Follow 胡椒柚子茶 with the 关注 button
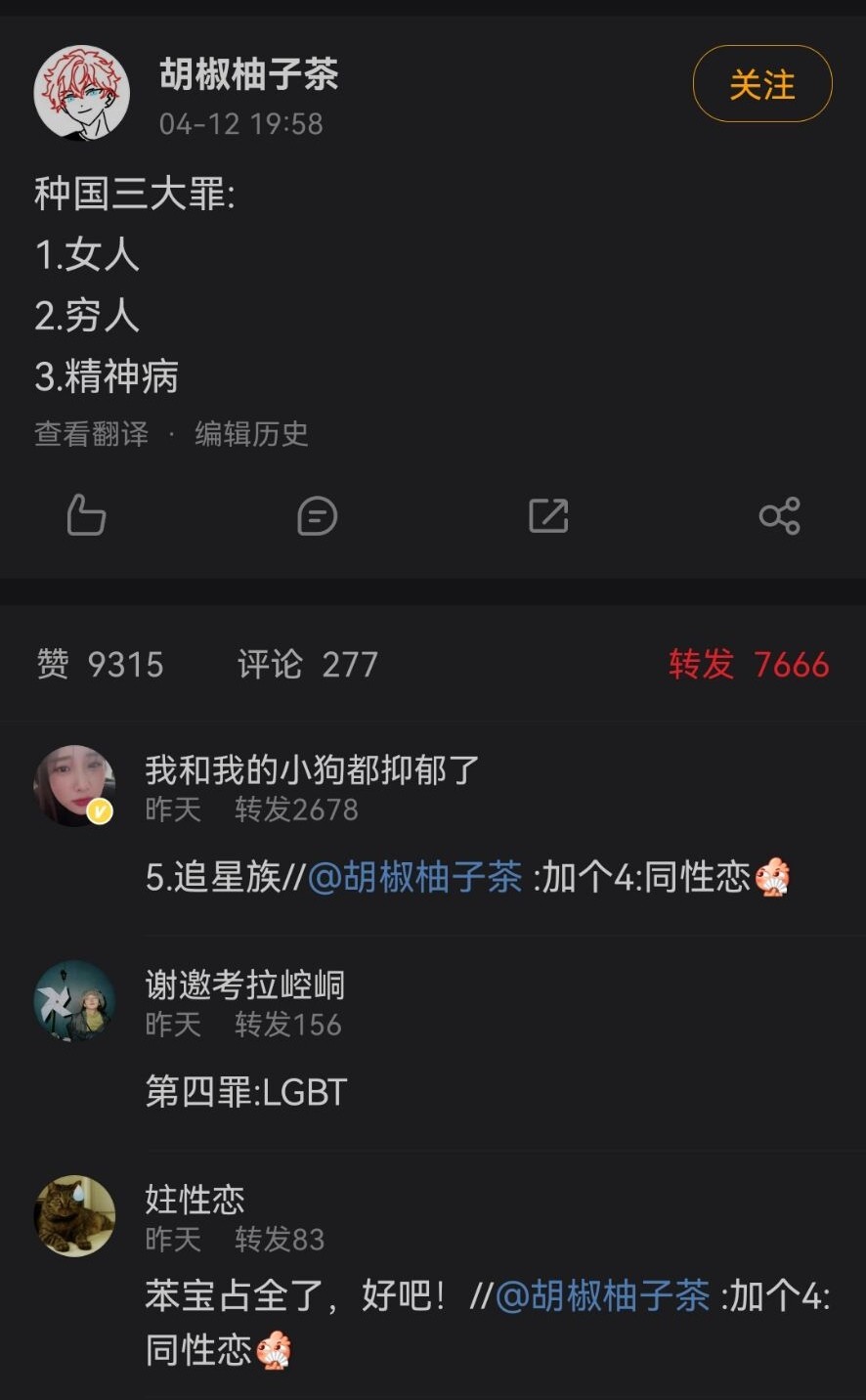866x1400 pixels. click(762, 84)
